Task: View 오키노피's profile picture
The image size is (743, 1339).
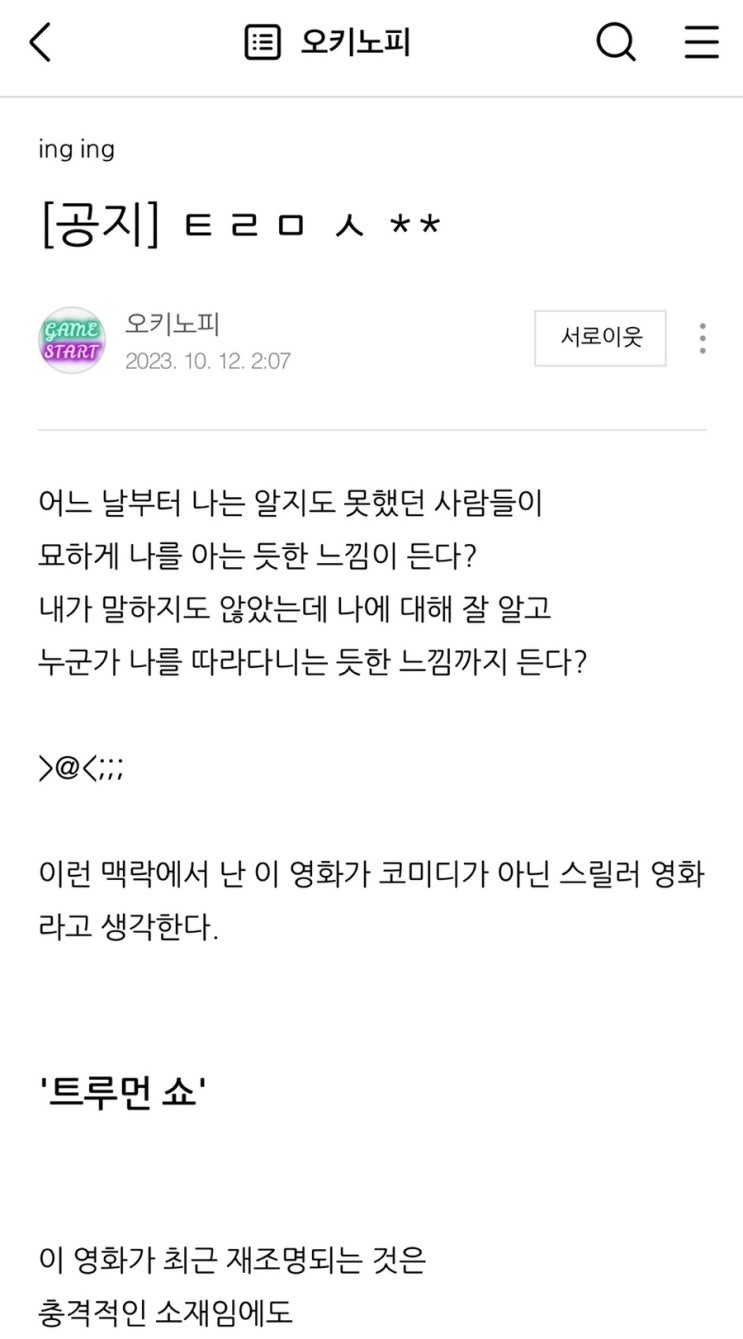Action: click(x=71, y=340)
